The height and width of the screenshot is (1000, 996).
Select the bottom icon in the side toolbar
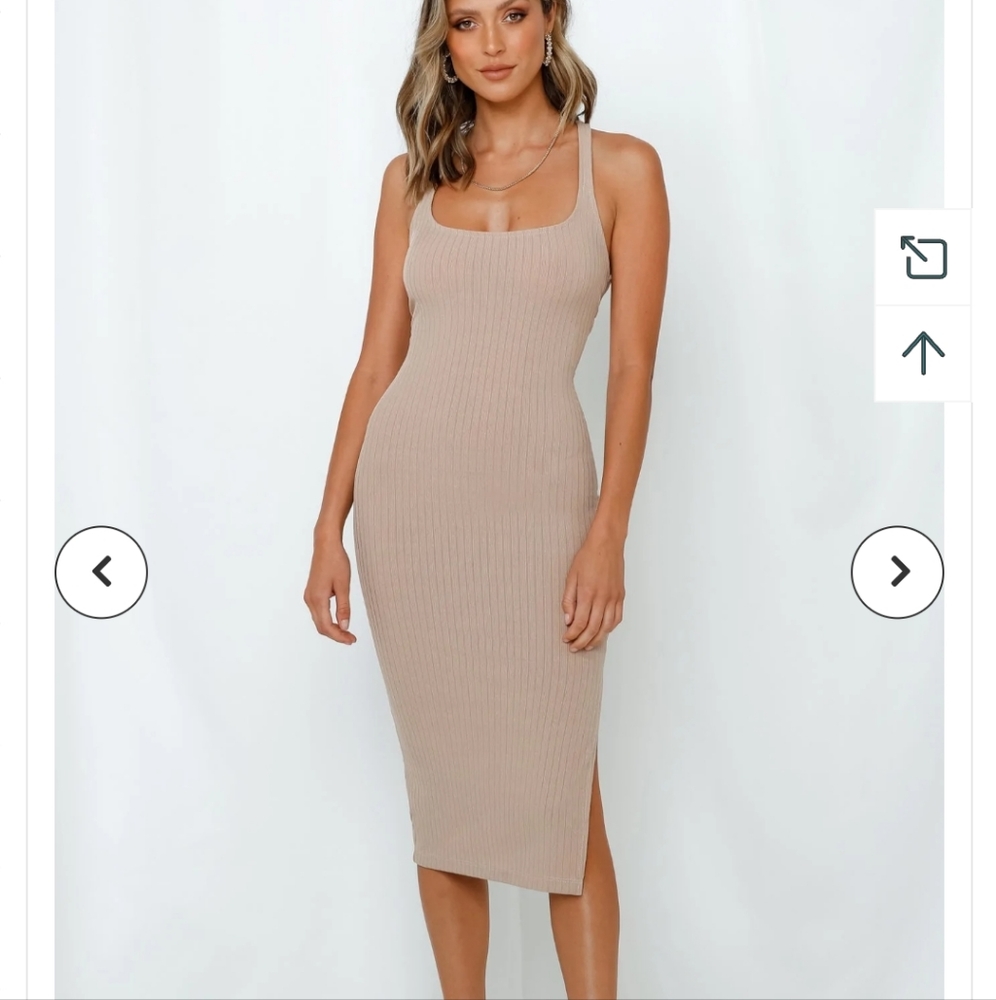coord(922,353)
